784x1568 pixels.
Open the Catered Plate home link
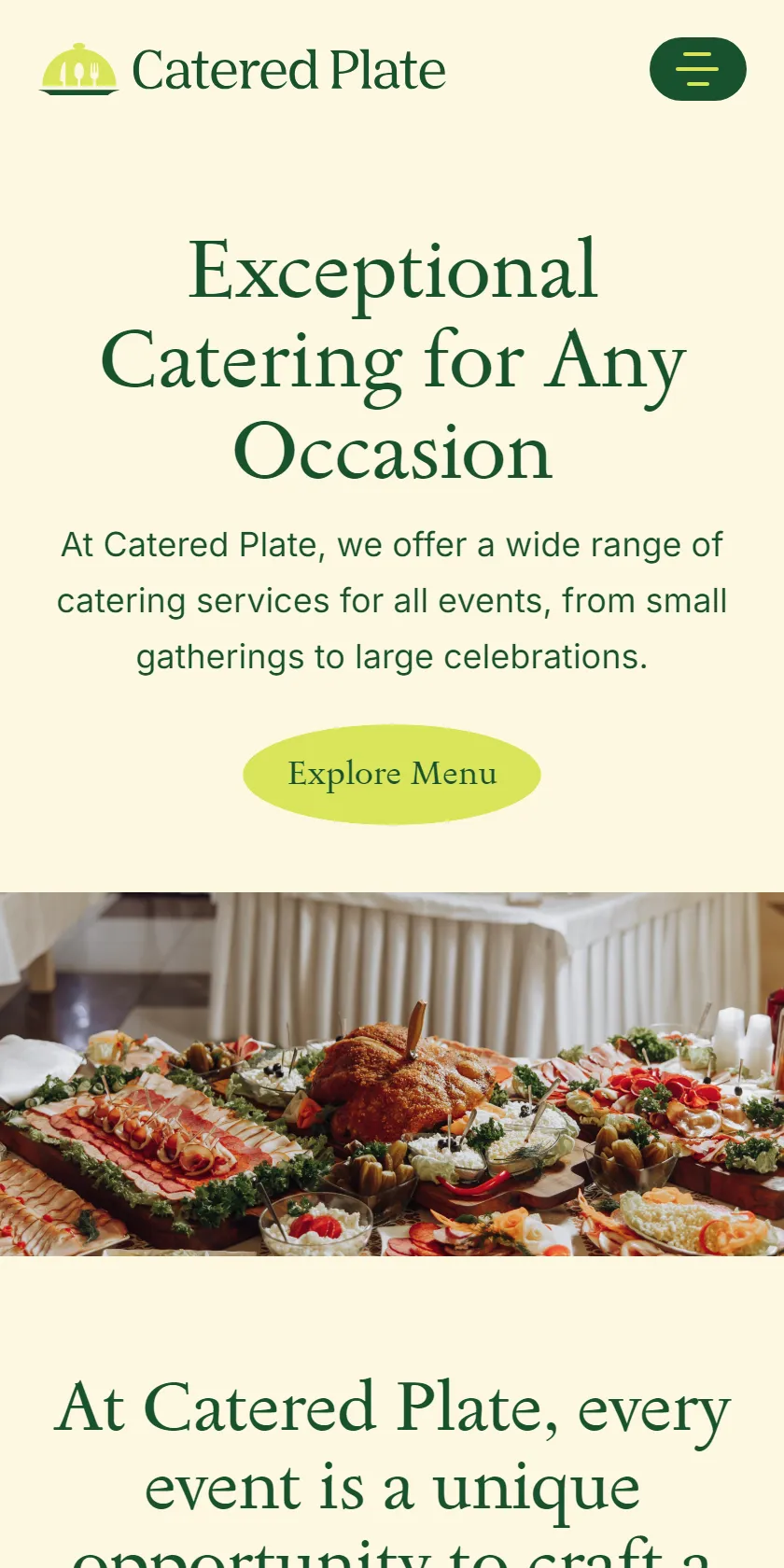pyautogui.click(x=243, y=70)
